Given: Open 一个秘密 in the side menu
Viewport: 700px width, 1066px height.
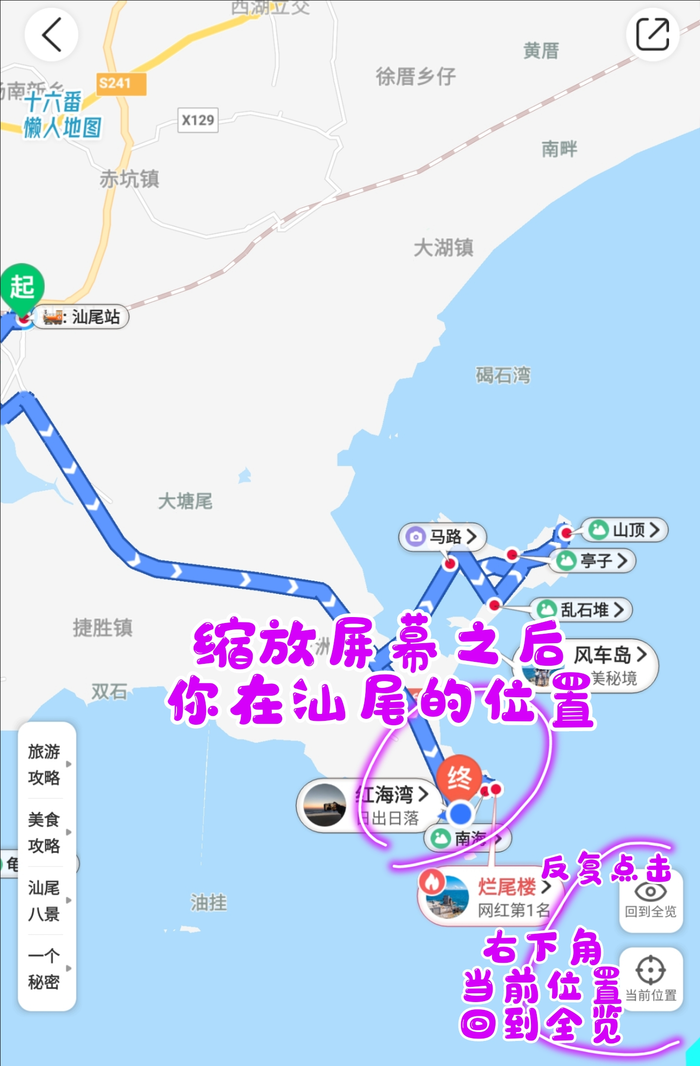Looking at the screenshot, I should [x=45, y=969].
